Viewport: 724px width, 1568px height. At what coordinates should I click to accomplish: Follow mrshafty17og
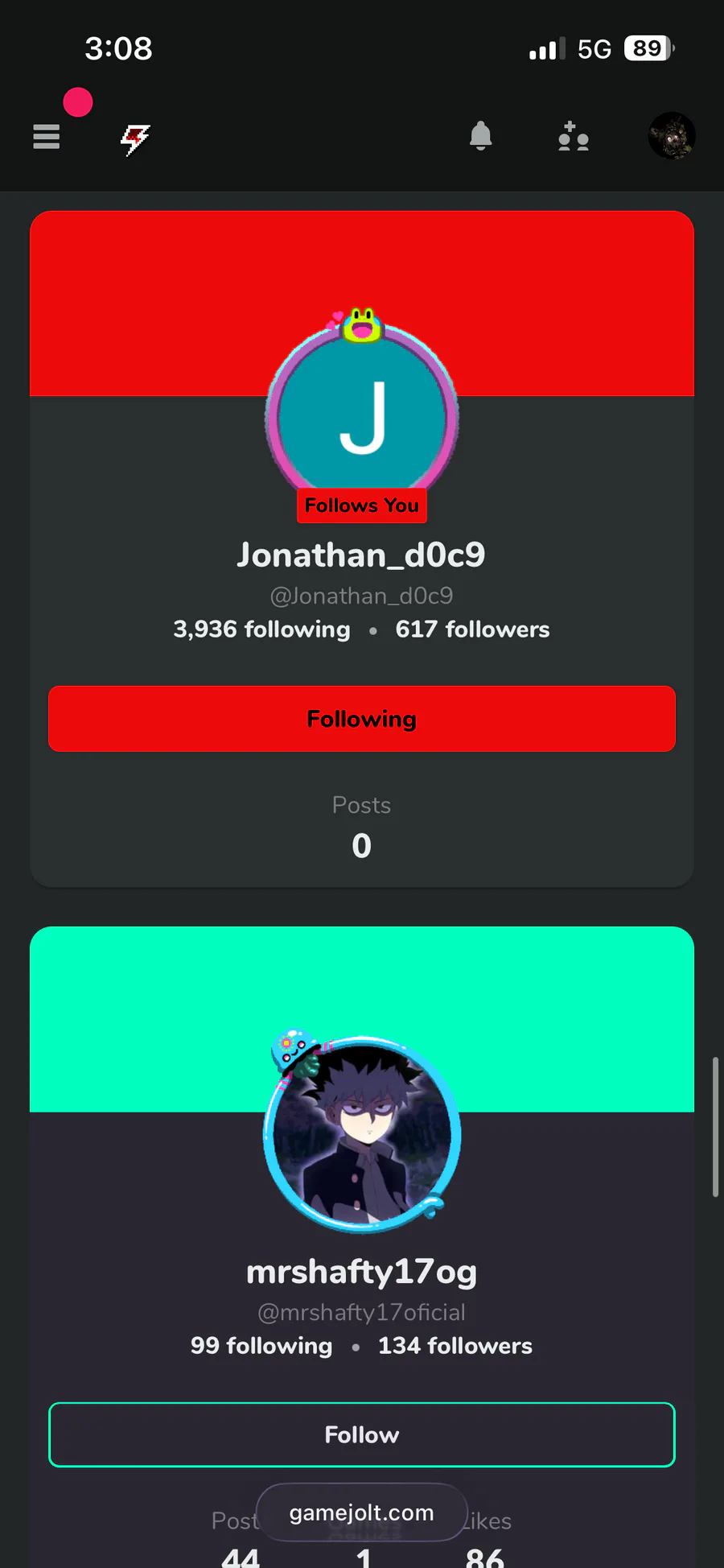[362, 1435]
